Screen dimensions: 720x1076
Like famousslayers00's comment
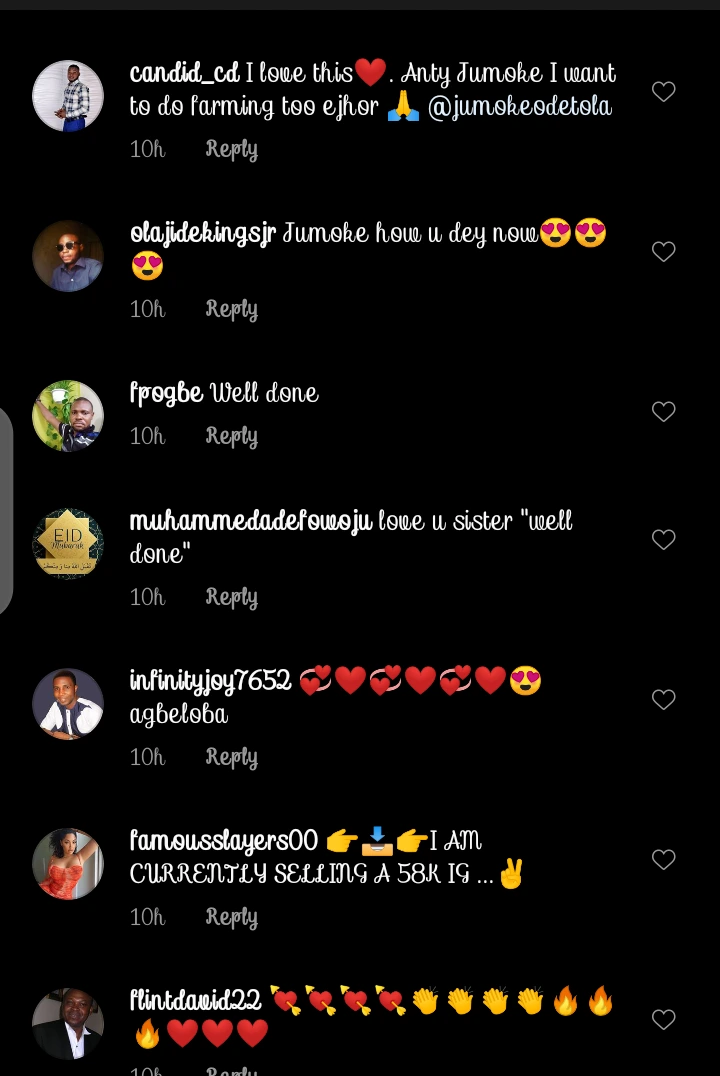664,860
